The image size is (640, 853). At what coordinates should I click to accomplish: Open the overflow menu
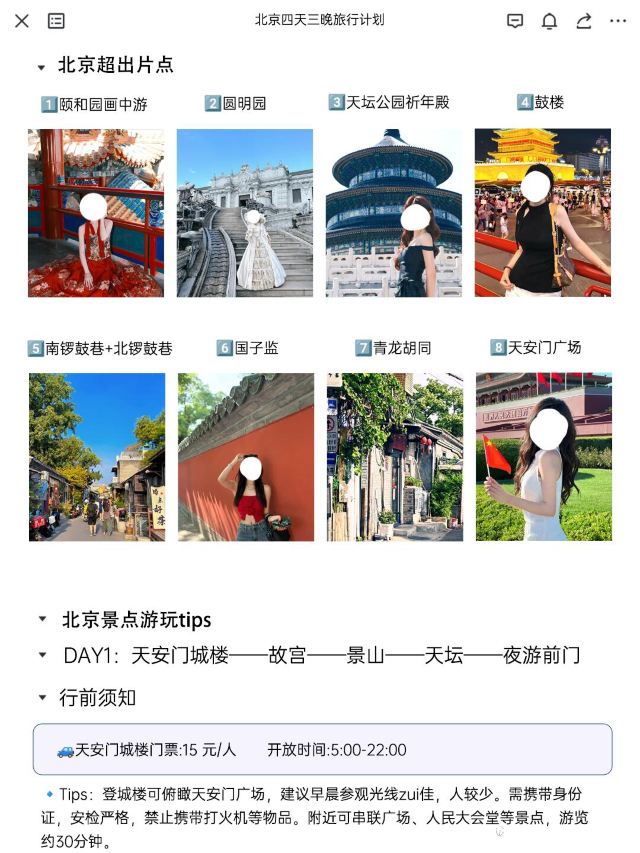point(618,21)
